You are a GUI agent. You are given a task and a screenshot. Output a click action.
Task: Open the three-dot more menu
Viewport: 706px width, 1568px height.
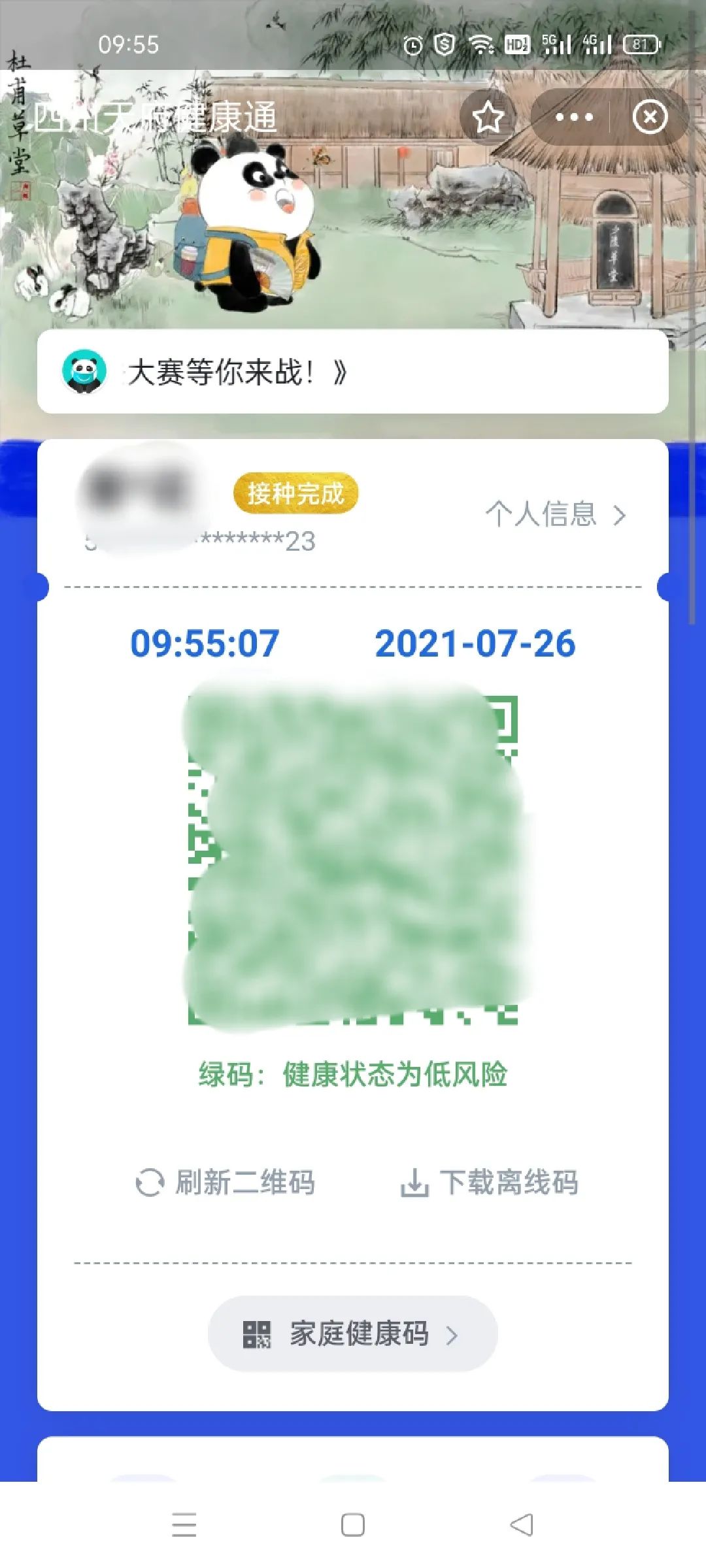(x=573, y=118)
